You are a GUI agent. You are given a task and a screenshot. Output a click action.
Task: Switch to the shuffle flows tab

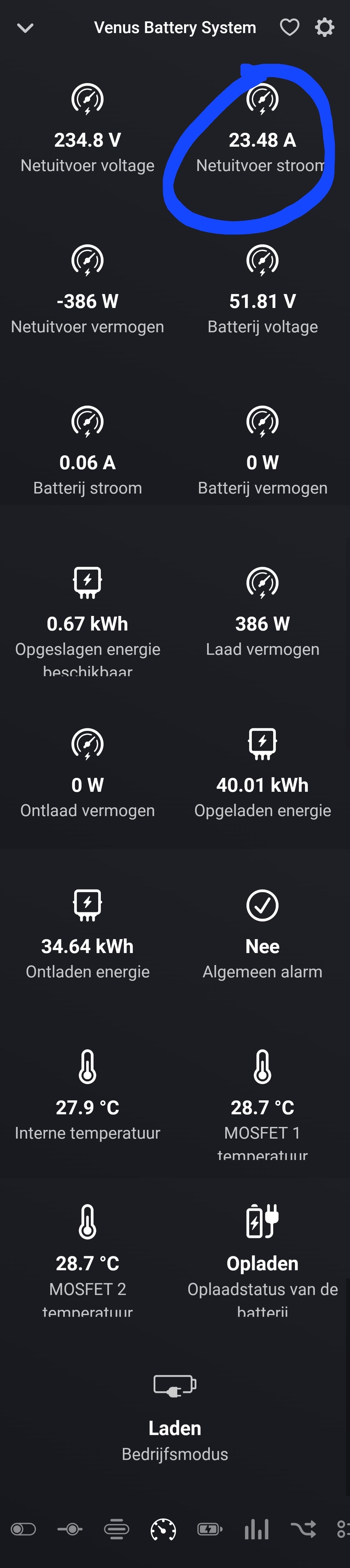click(x=303, y=1528)
